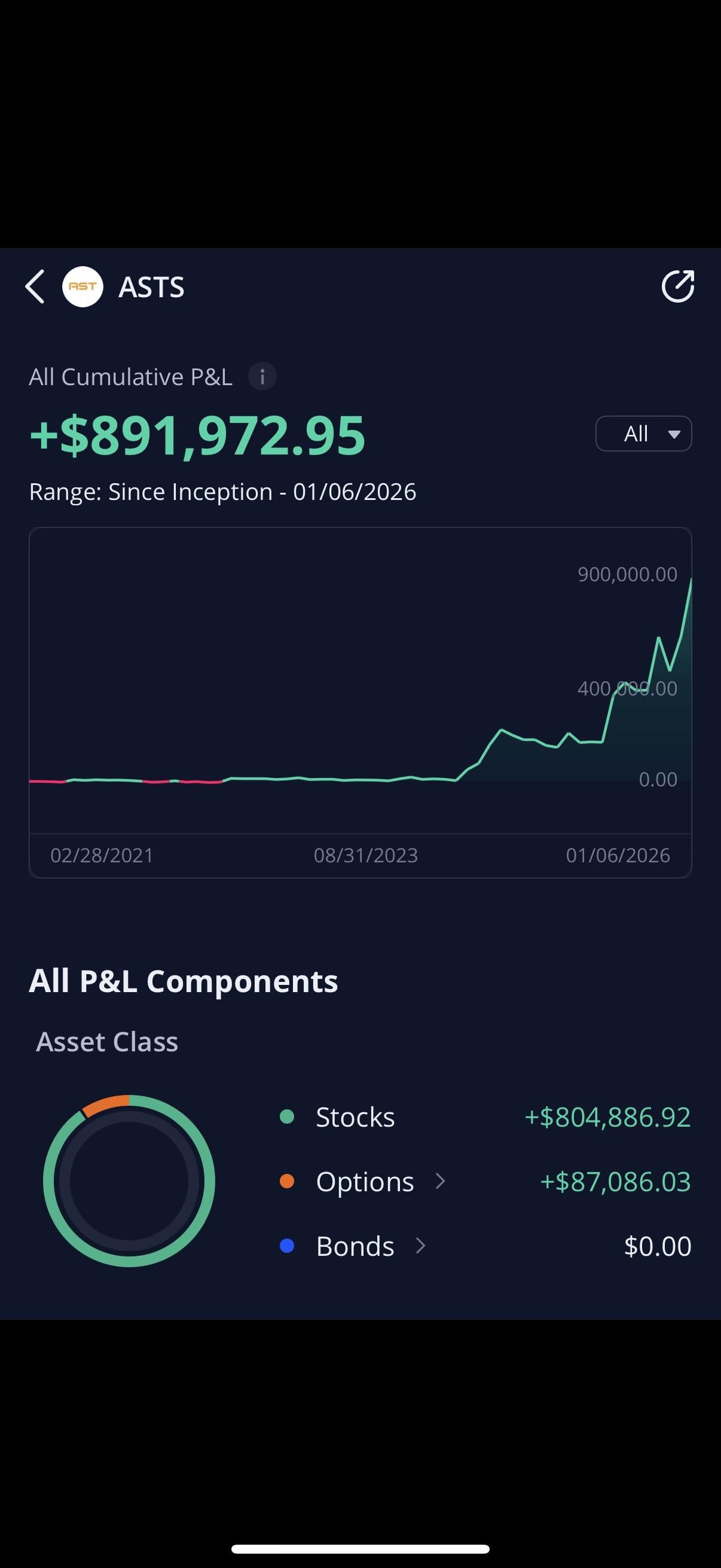Expand the All time-range dropdown
Image resolution: width=721 pixels, height=1568 pixels.
(x=643, y=434)
